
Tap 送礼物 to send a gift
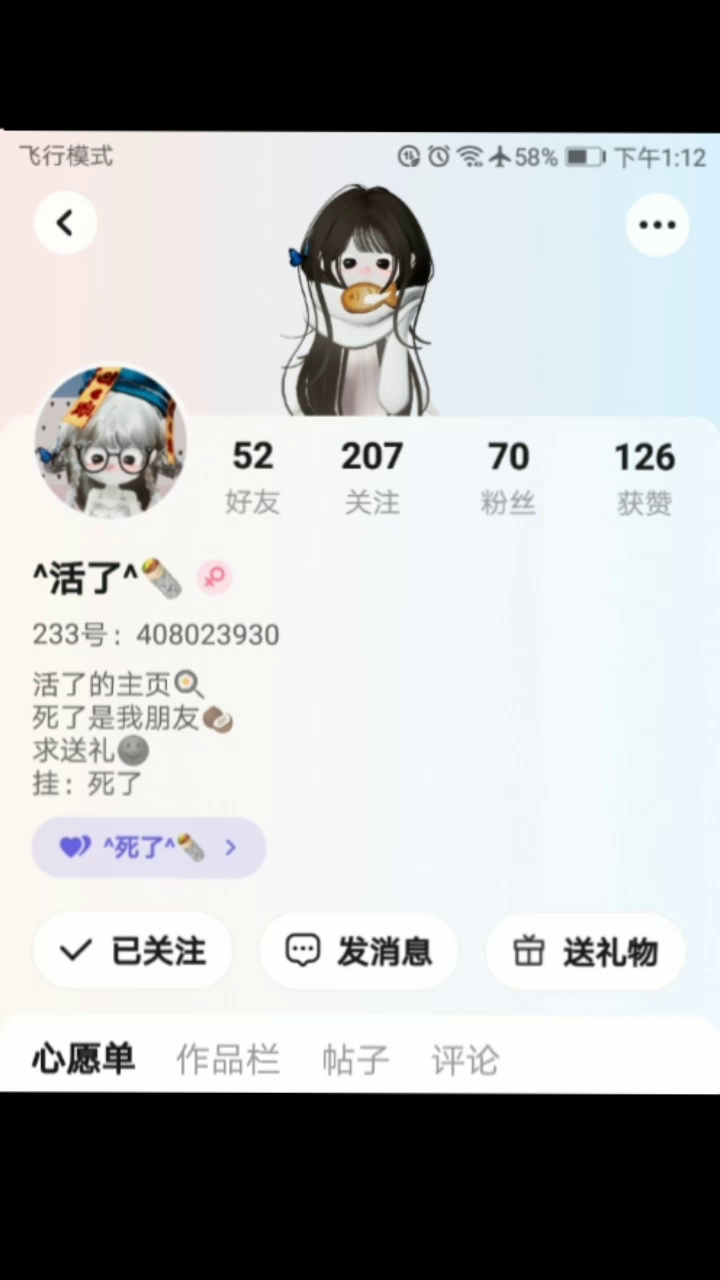[x=586, y=952]
